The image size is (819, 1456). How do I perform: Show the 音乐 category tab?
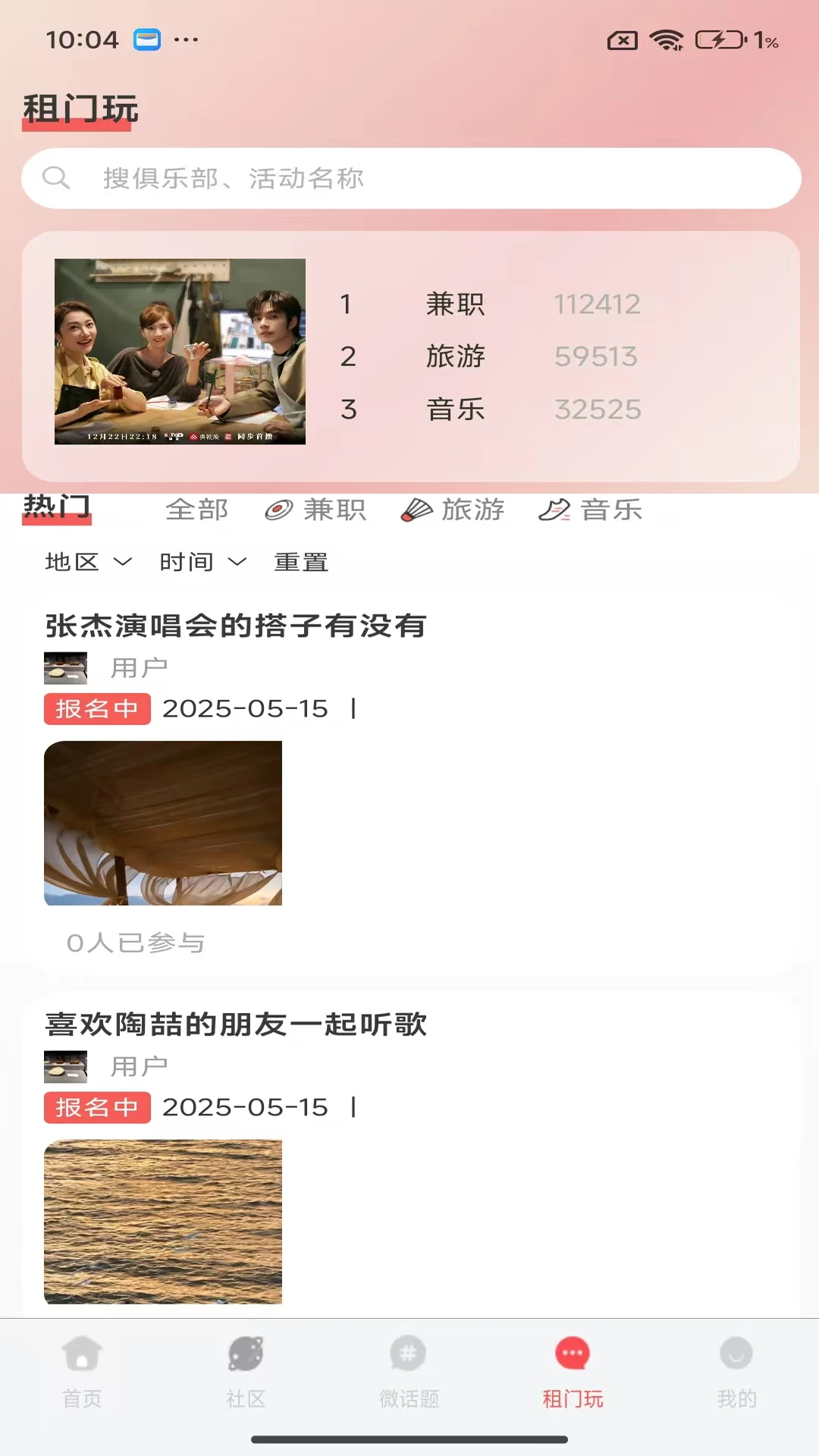click(x=591, y=510)
